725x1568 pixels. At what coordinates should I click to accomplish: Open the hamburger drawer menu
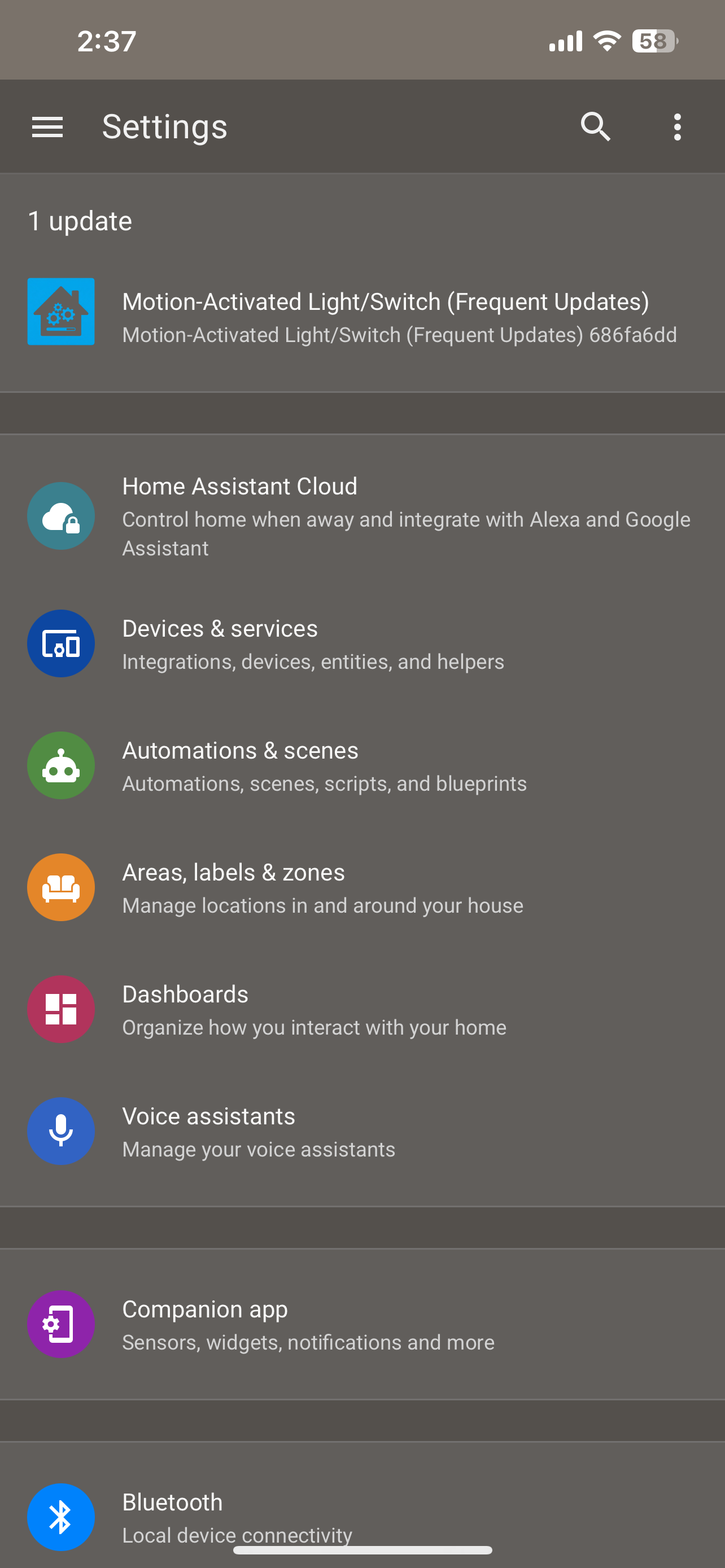tap(47, 127)
